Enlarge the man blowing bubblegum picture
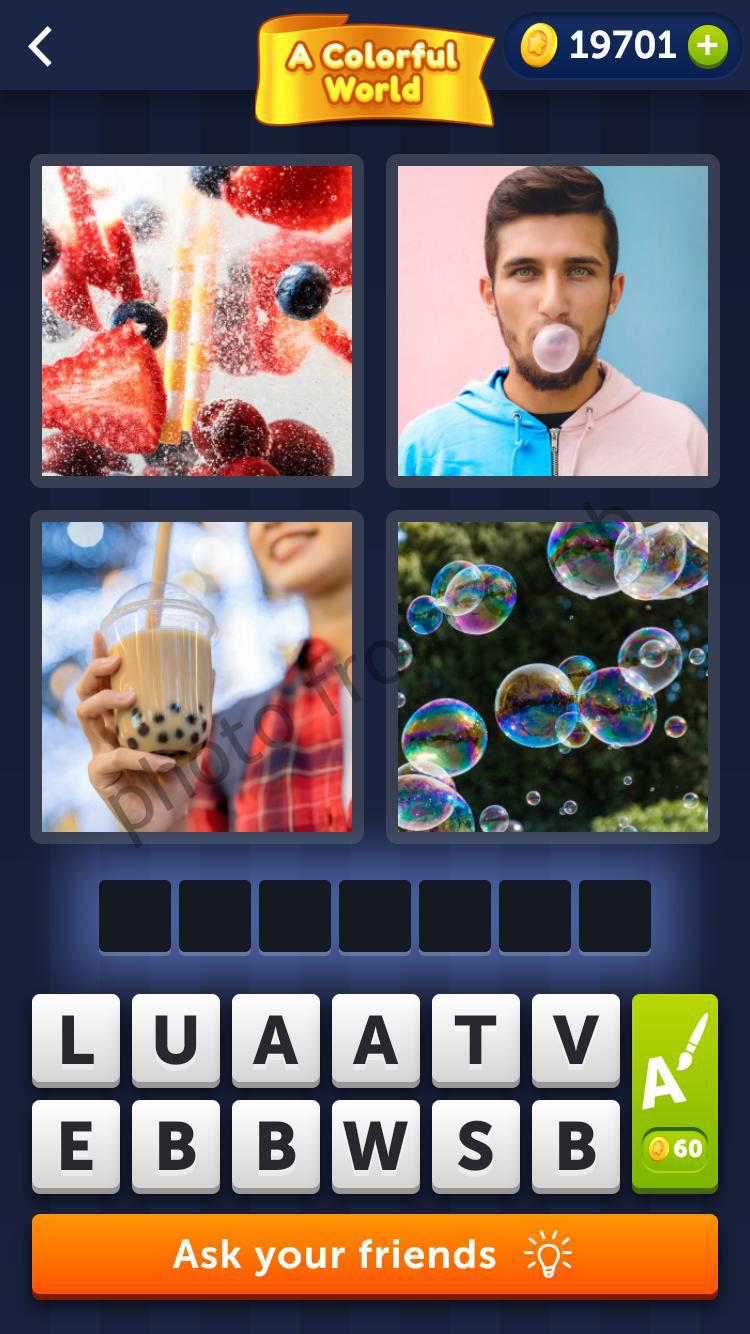750x1334 pixels. click(553, 321)
